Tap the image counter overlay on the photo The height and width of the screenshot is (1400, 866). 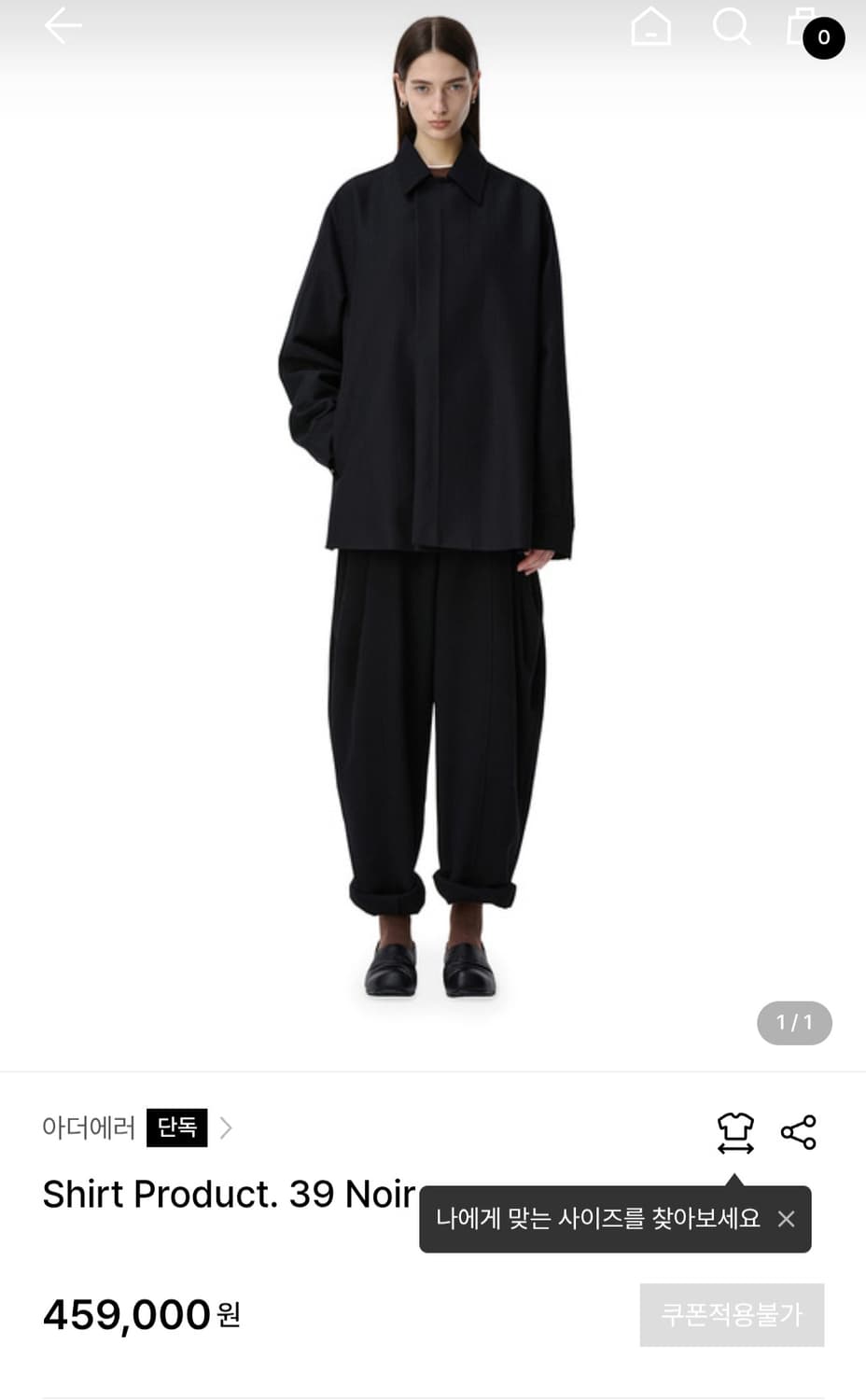point(793,1023)
